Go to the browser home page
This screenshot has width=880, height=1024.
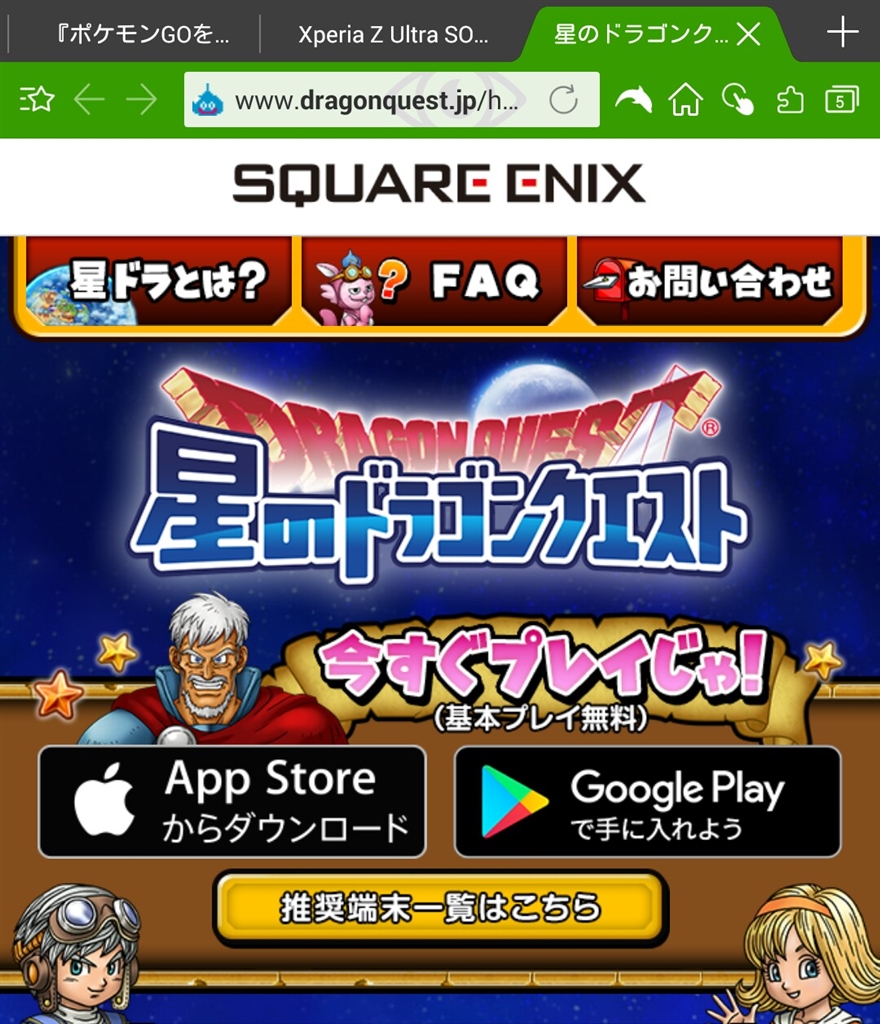(x=685, y=99)
